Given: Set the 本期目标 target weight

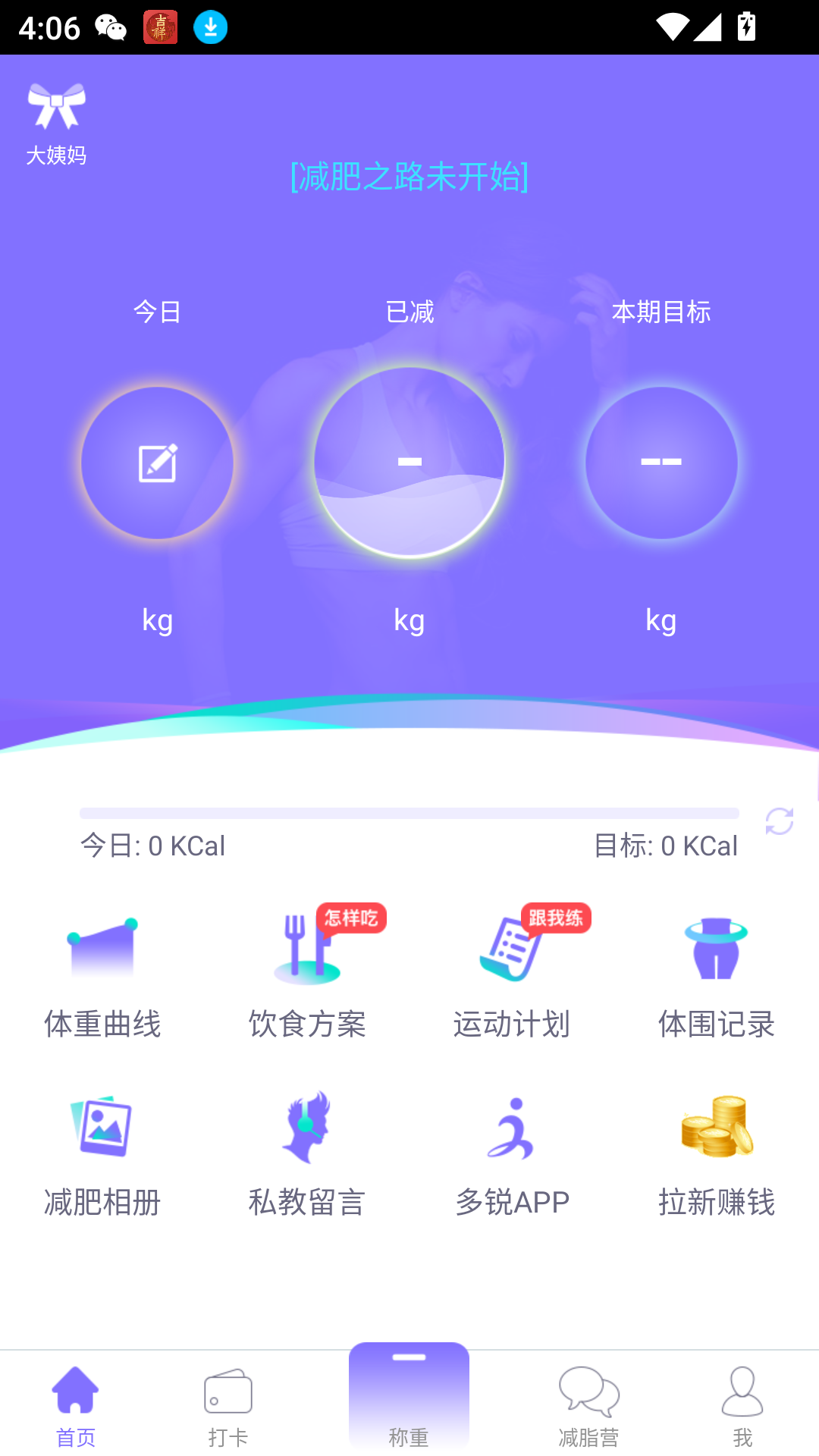Looking at the screenshot, I should point(661,463).
